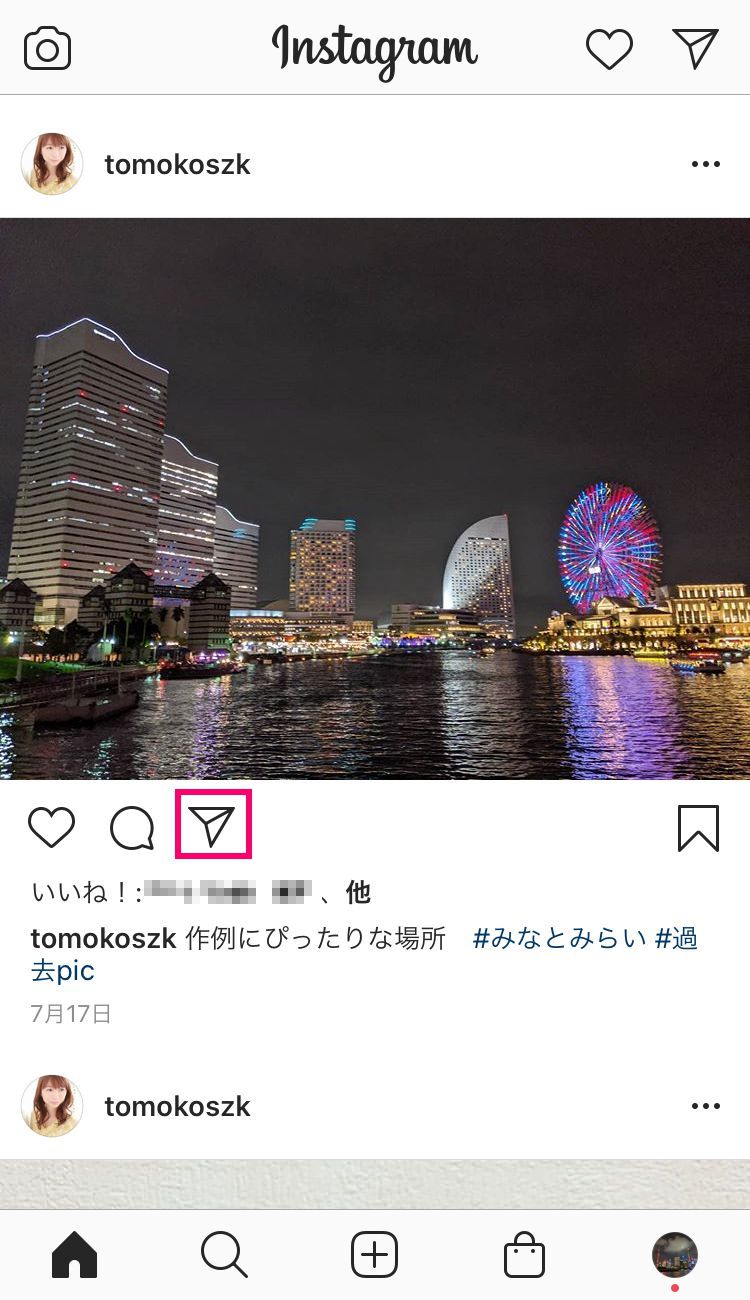
Task: Open the camera icon in top bar
Action: point(48,48)
